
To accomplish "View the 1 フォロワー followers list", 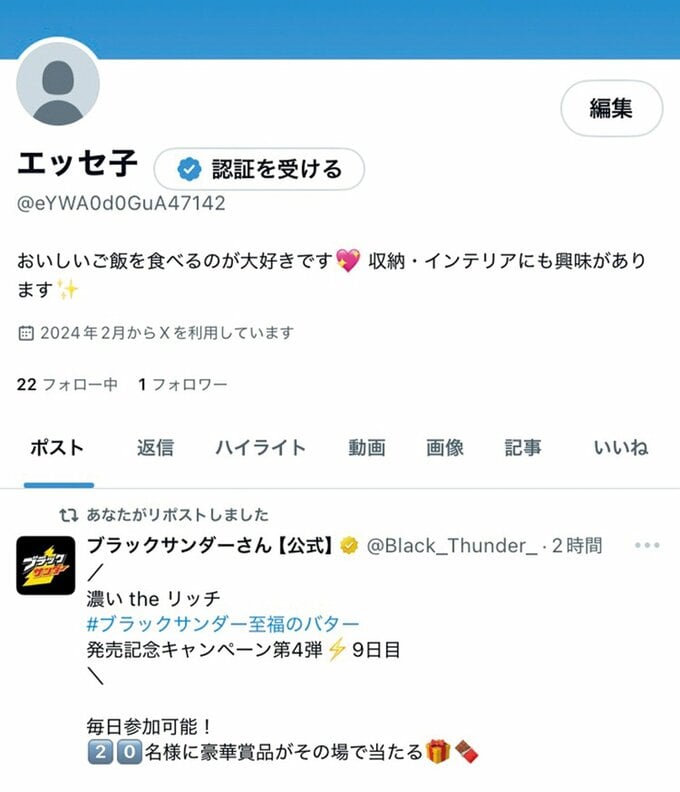I will point(182,384).
